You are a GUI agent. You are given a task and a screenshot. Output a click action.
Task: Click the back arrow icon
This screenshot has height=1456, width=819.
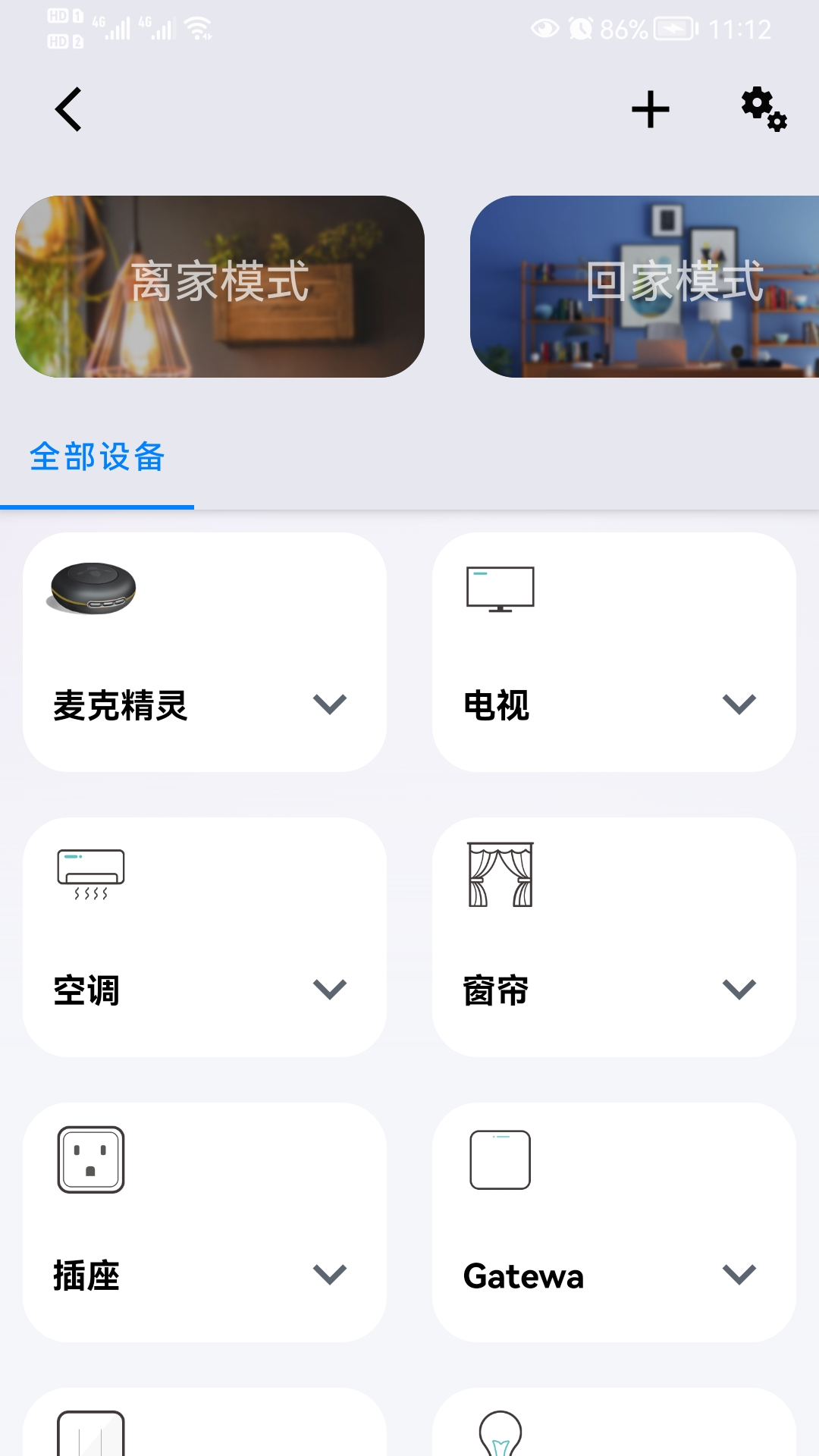(68, 108)
